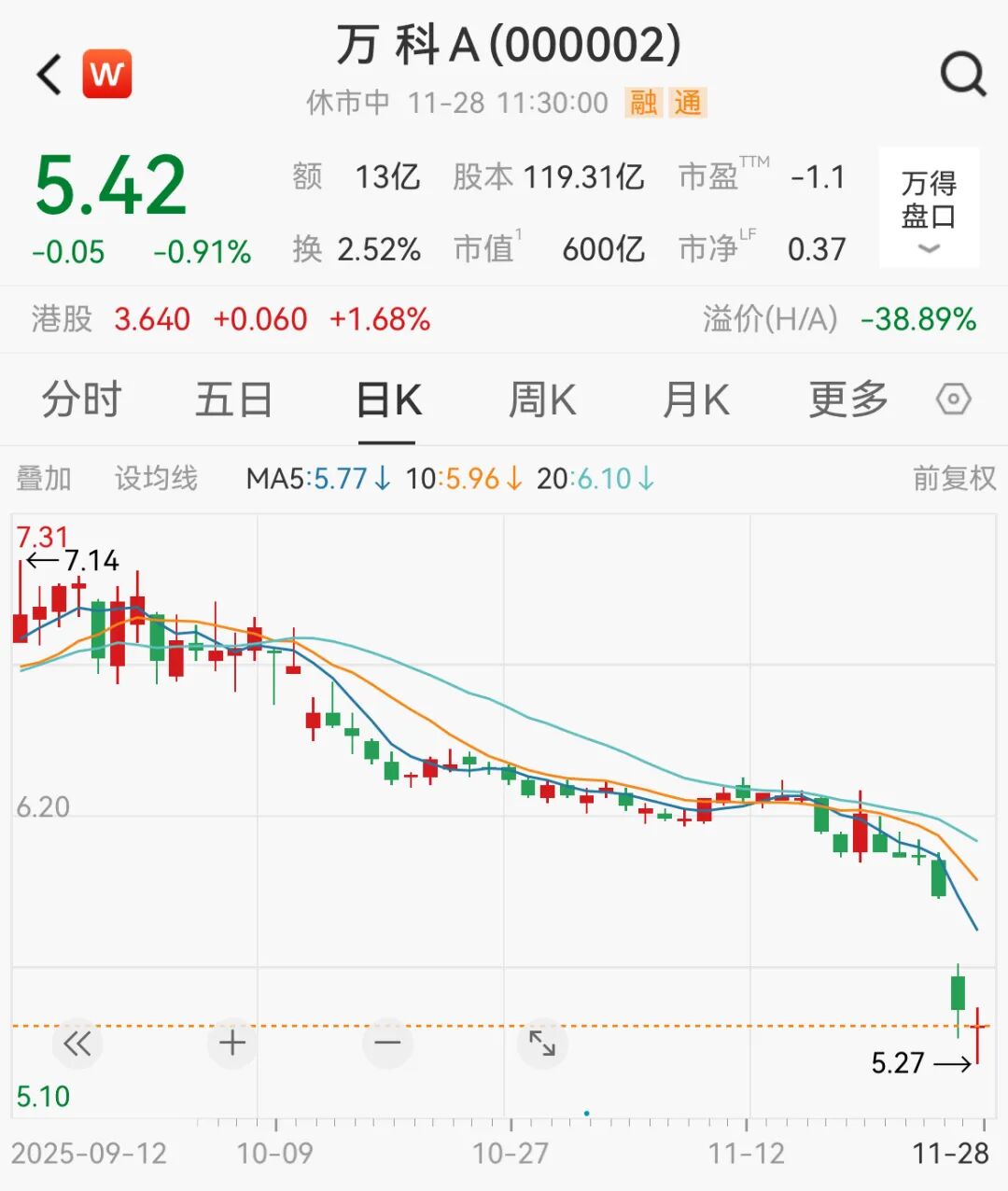1008x1191 pixels.
Task: Expand the 万得盘口 panel
Action: [929, 208]
